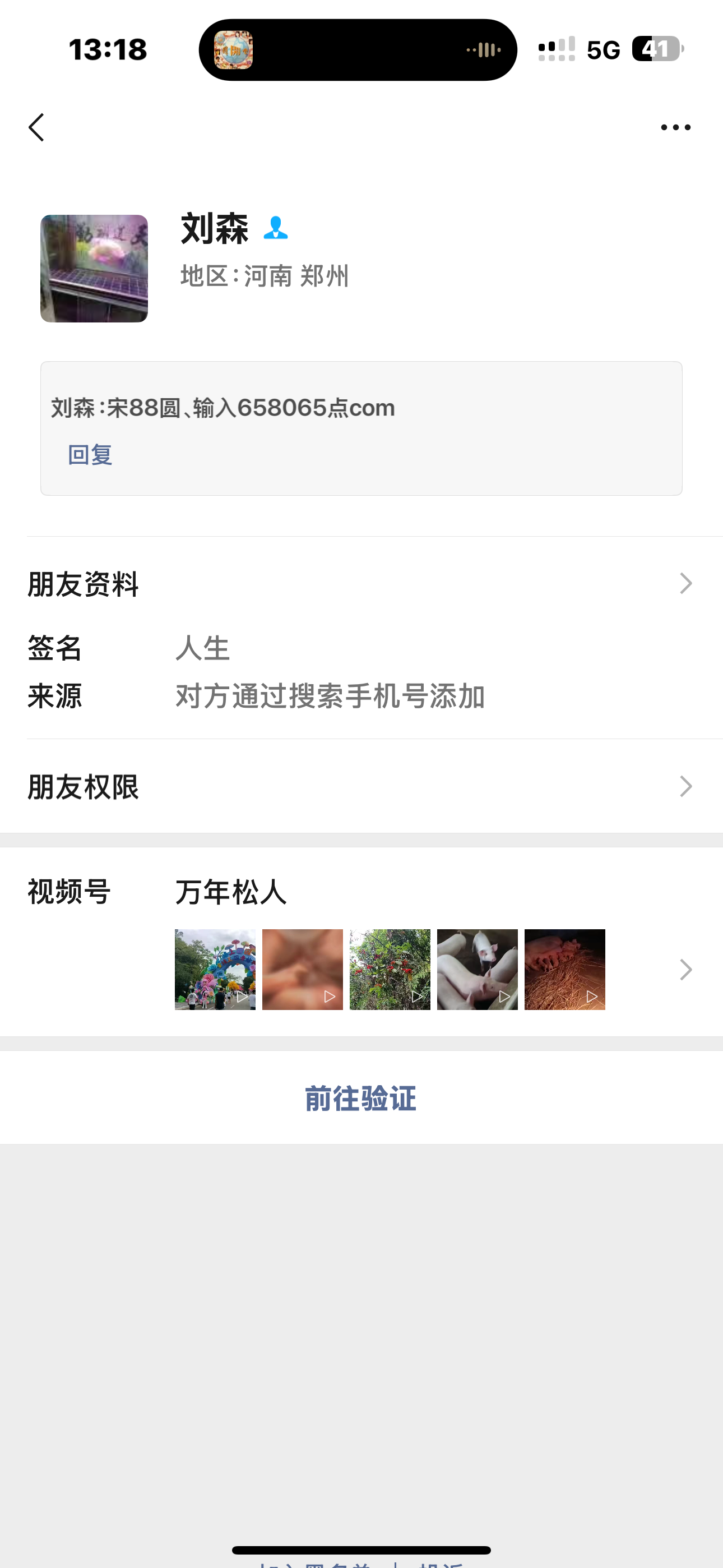This screenshot has width=723, height=1568.
Task: Play the red flowers bush video
Action: pos(390,969)
